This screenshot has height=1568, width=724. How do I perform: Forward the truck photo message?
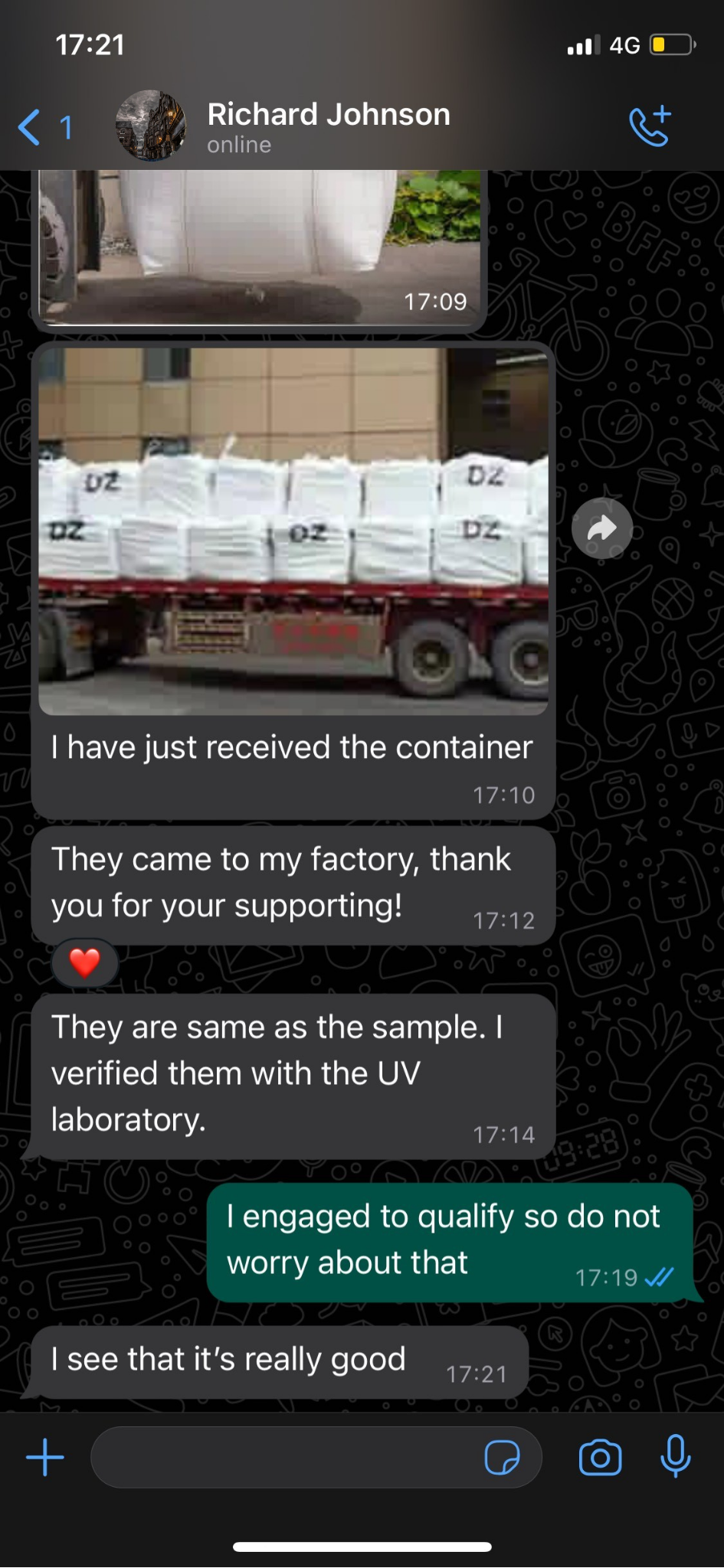pyautogui.click(x=602, y=528)
